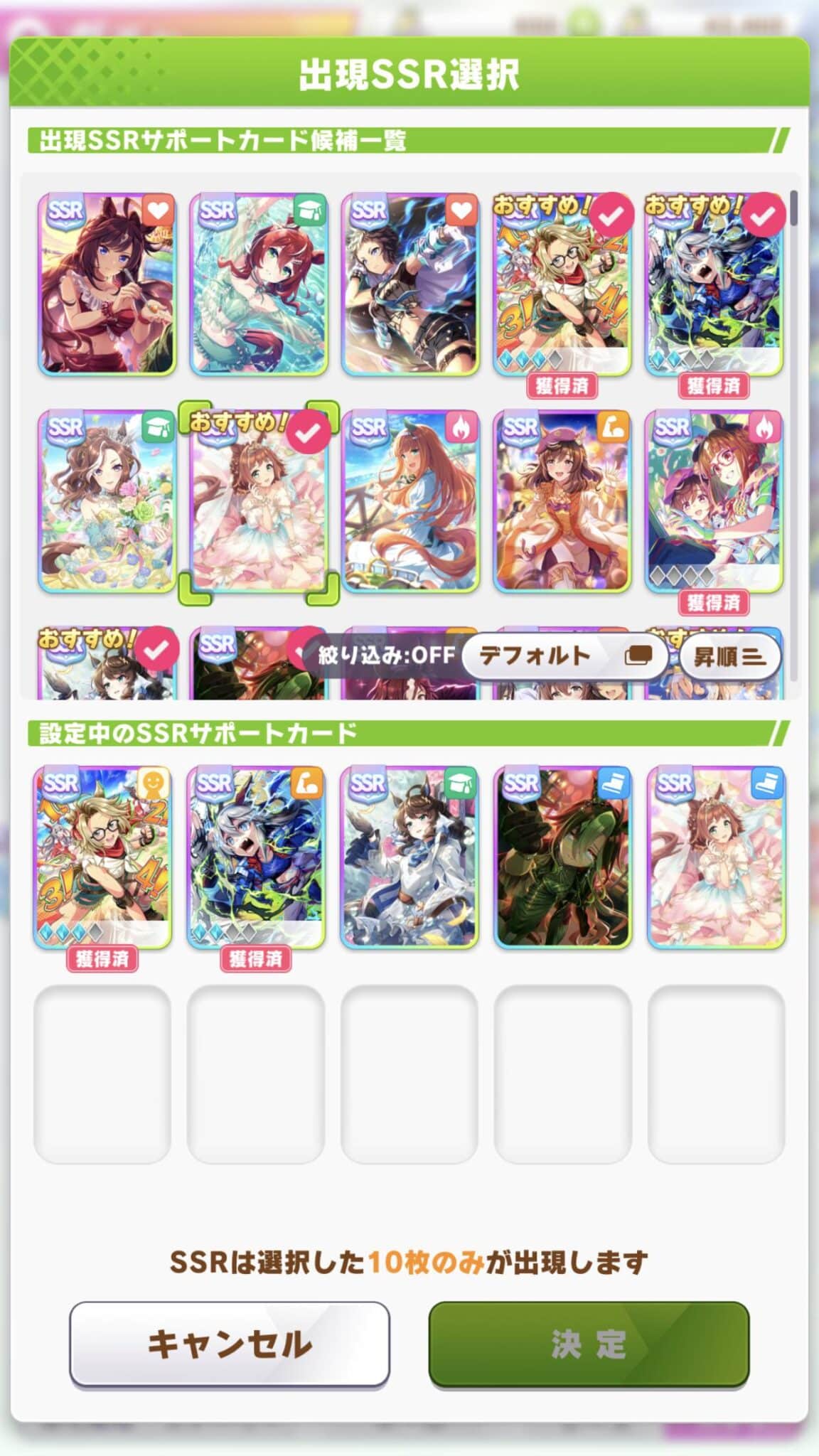Change the sort order via デフォルト

tap(564, 655)
